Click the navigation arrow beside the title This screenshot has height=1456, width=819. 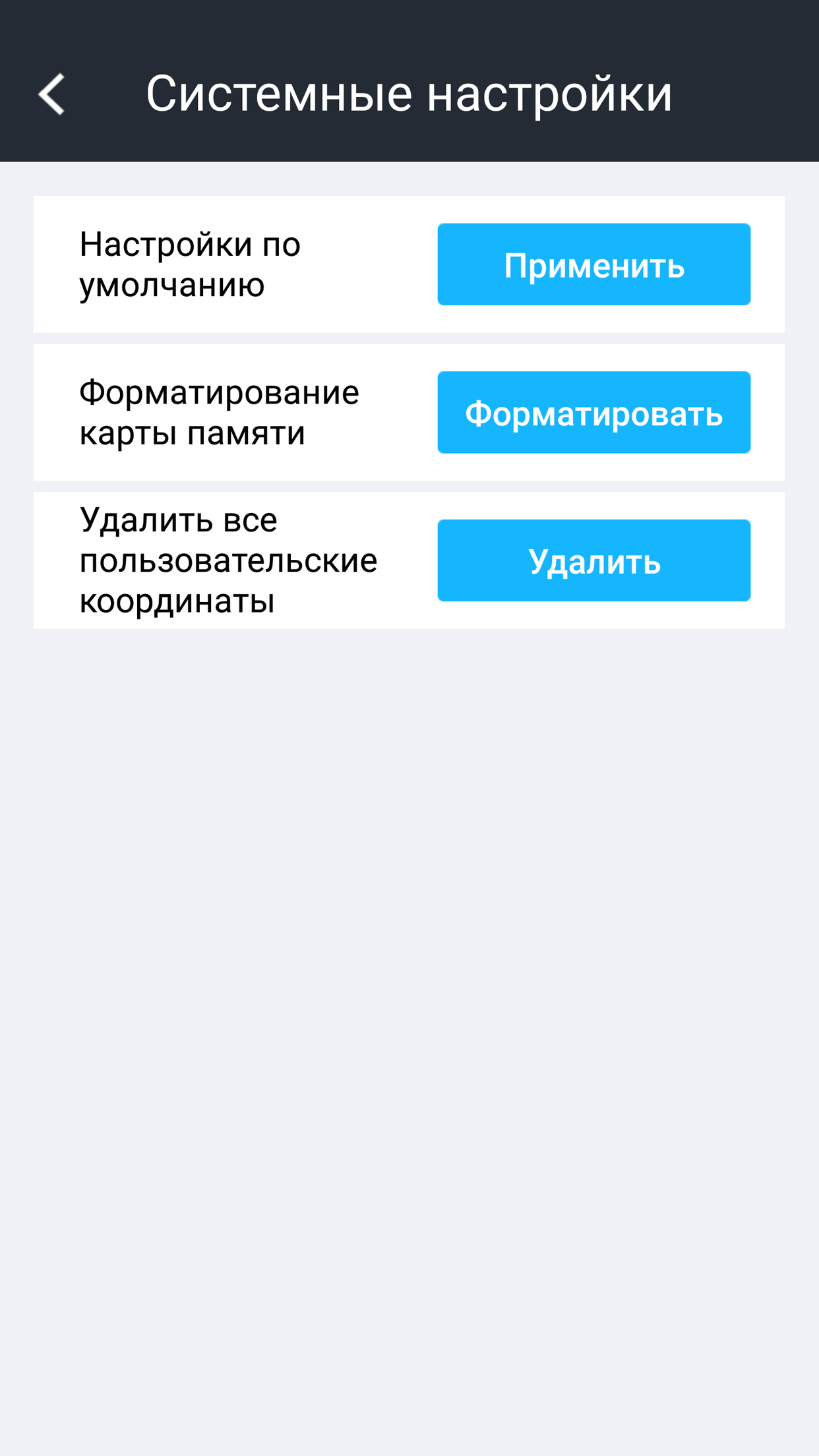53,94
